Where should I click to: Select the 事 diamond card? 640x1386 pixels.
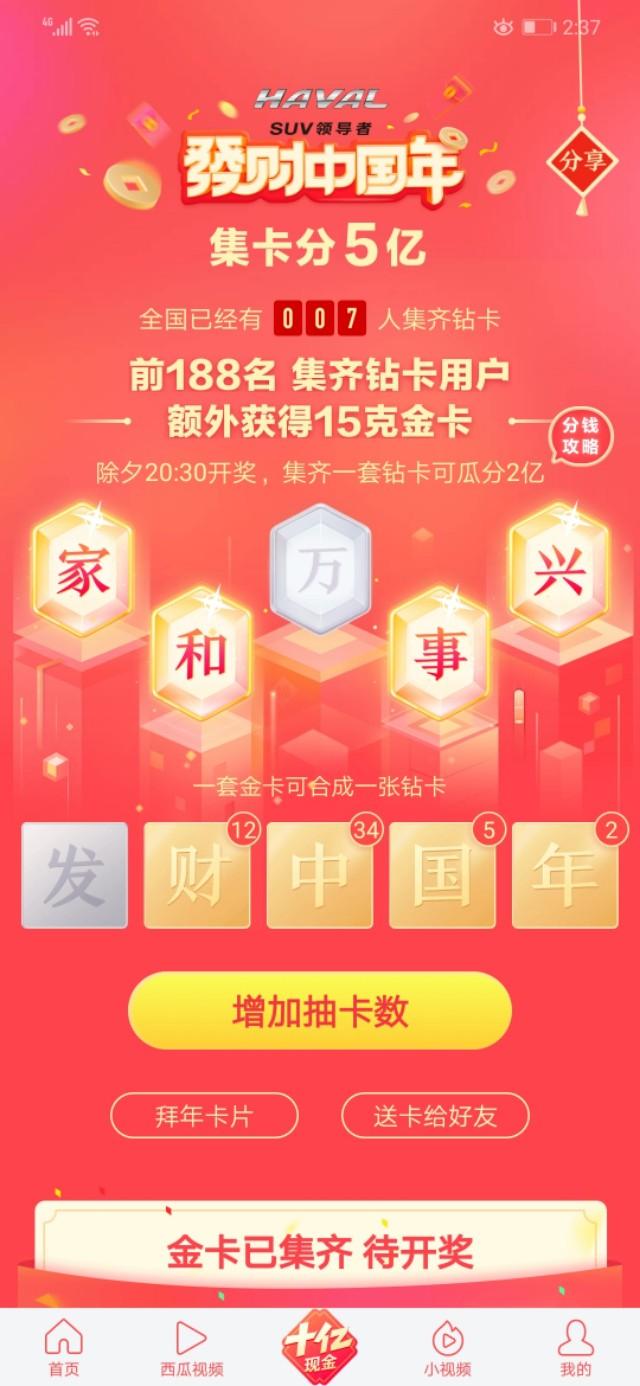tap(440, 654)
